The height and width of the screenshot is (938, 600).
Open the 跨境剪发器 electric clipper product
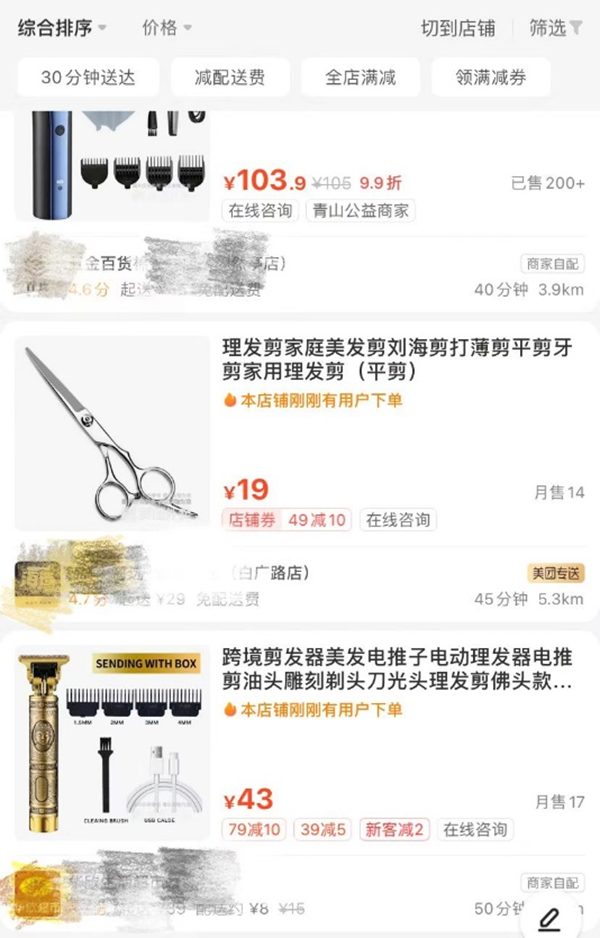pos(397,670)
